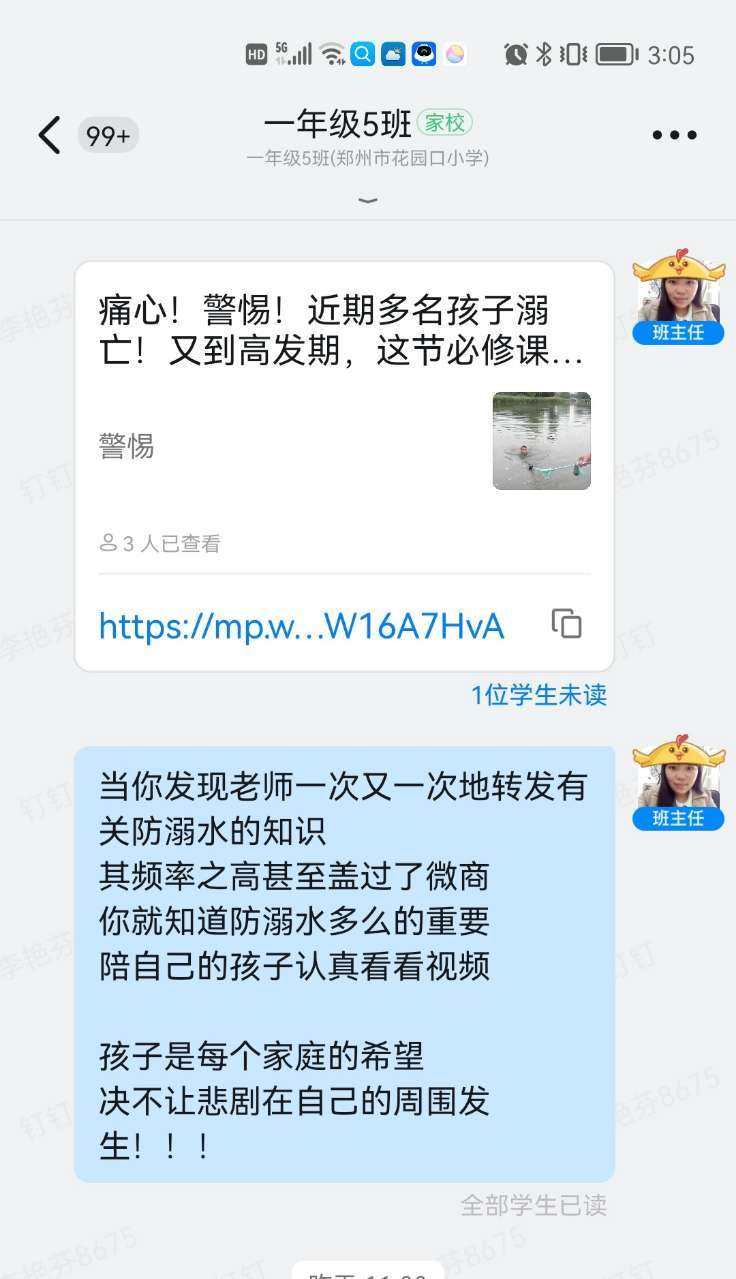
Task: Open the head teacher avatar beside the article card
Action: tap(678, 290)
